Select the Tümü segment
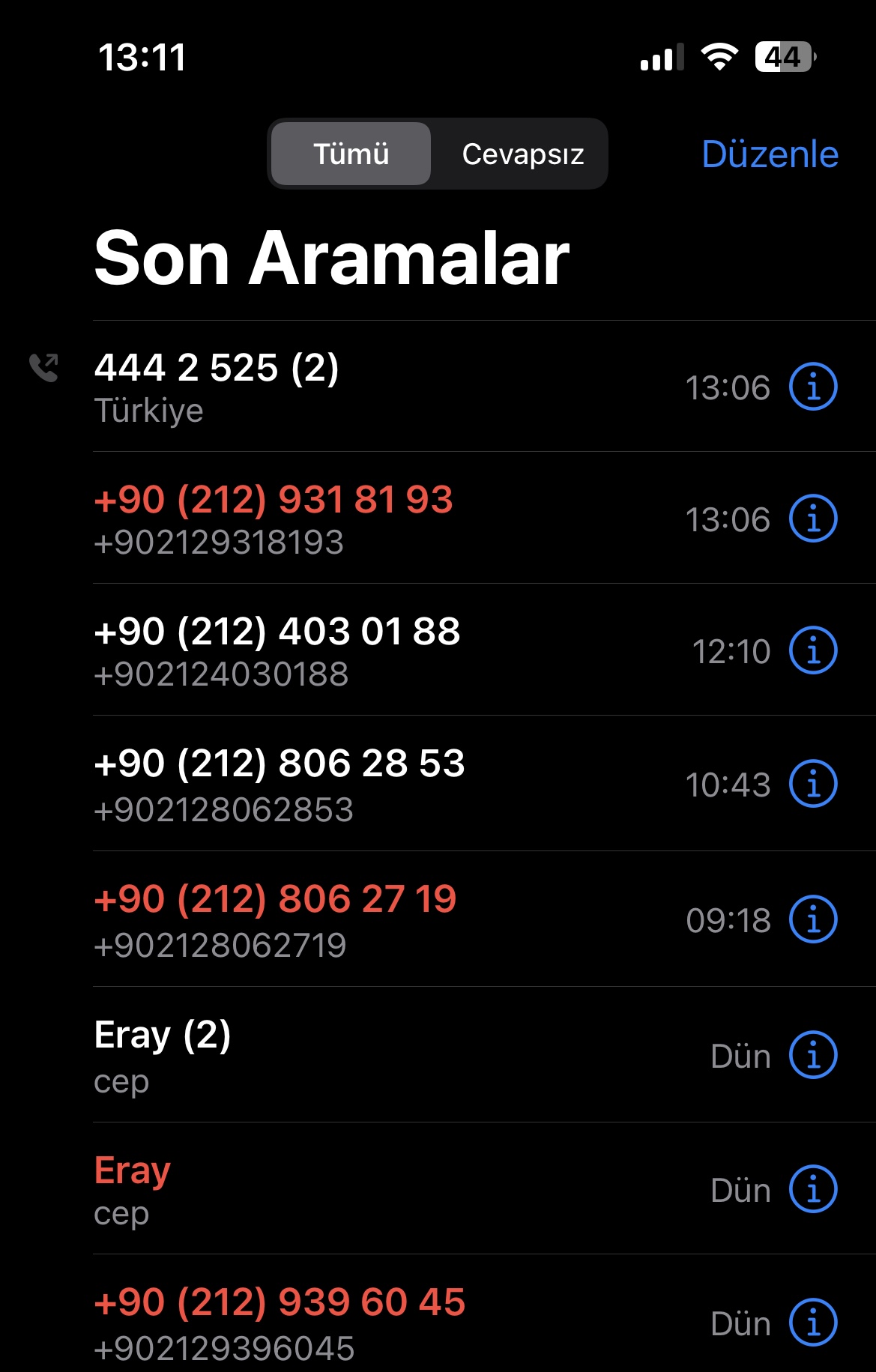 click(x=351, y=154)
